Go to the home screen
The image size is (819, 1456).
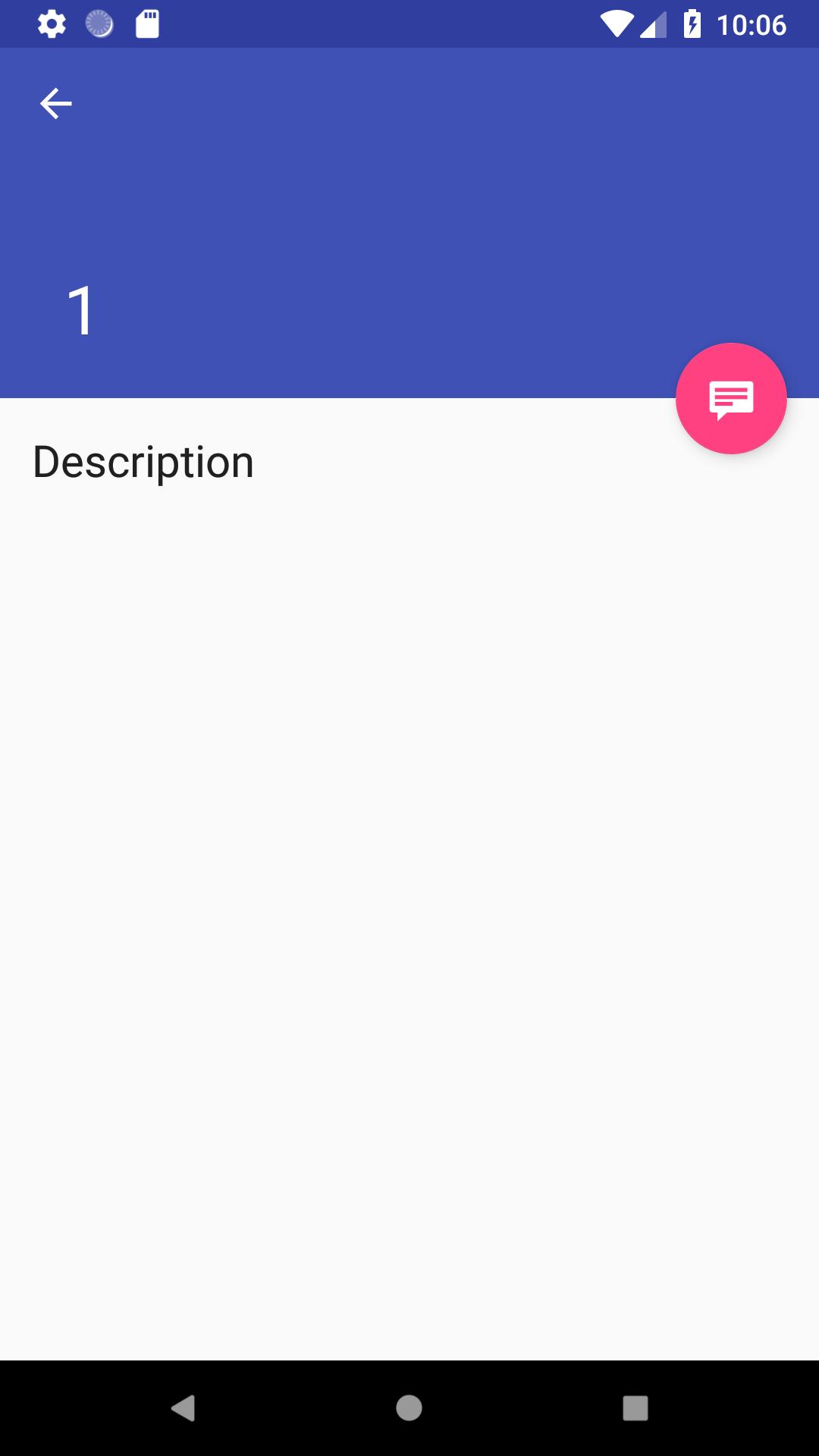coord(409,1408)
